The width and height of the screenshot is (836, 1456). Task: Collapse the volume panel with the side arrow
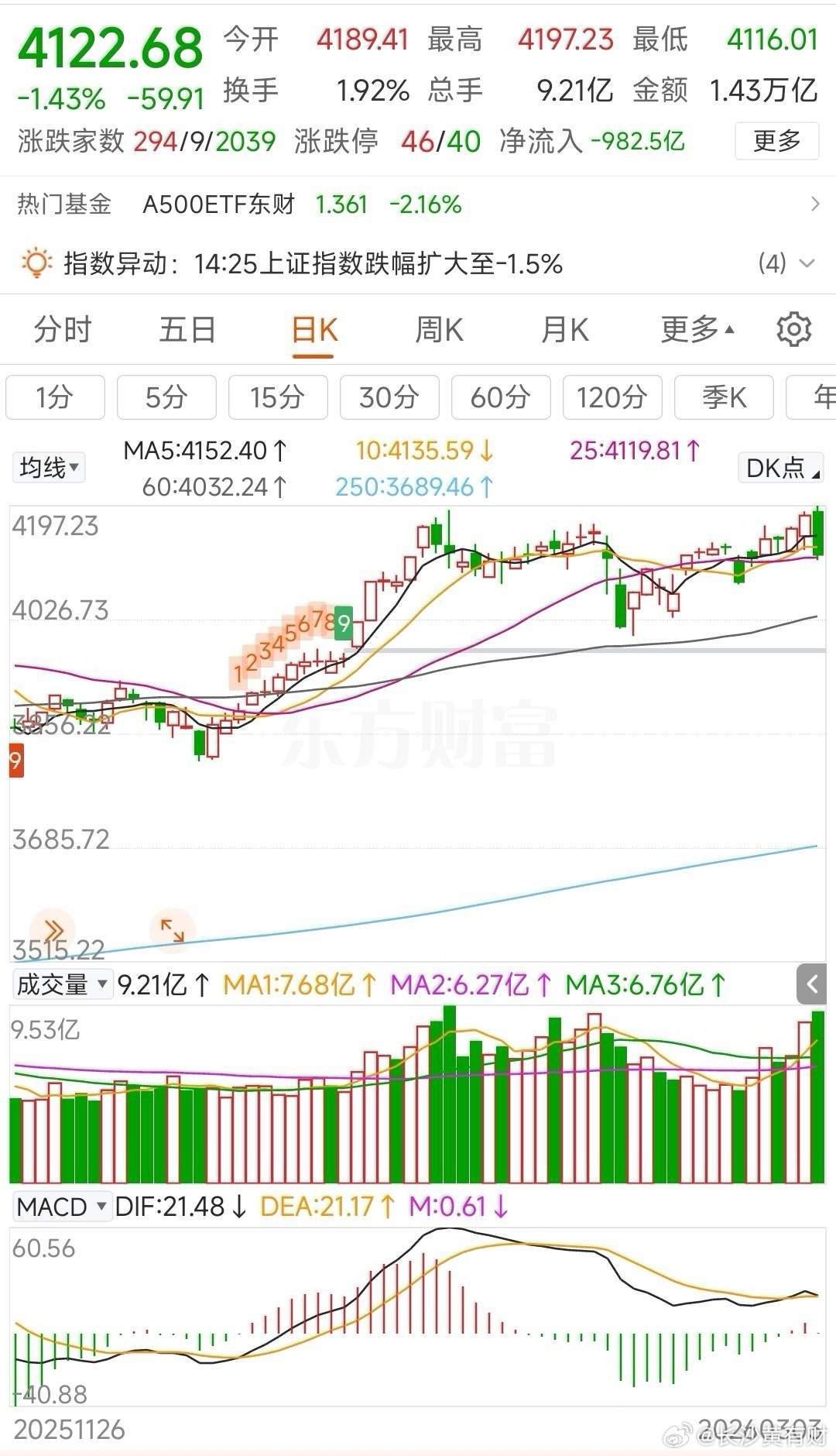[x=811, y=984]
